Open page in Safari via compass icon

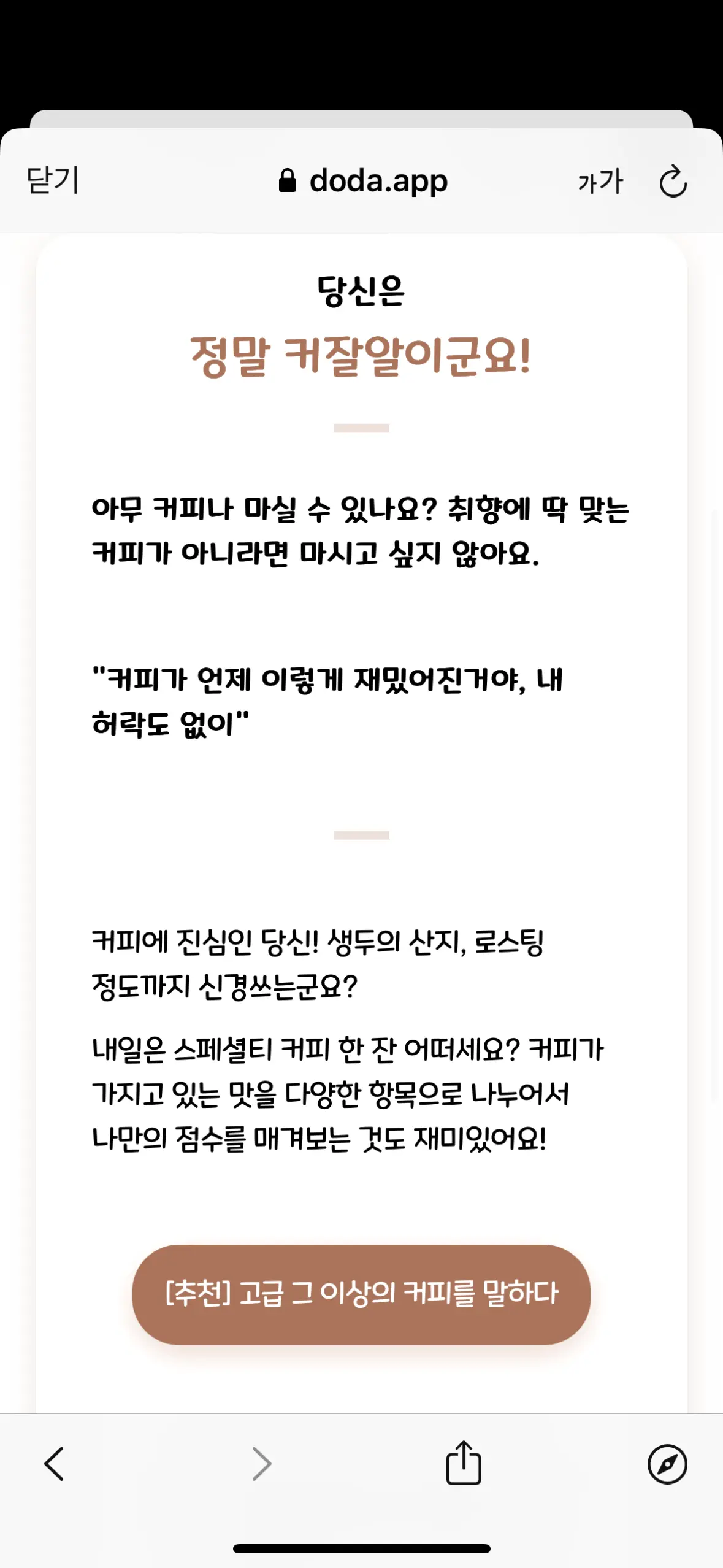667,1464
